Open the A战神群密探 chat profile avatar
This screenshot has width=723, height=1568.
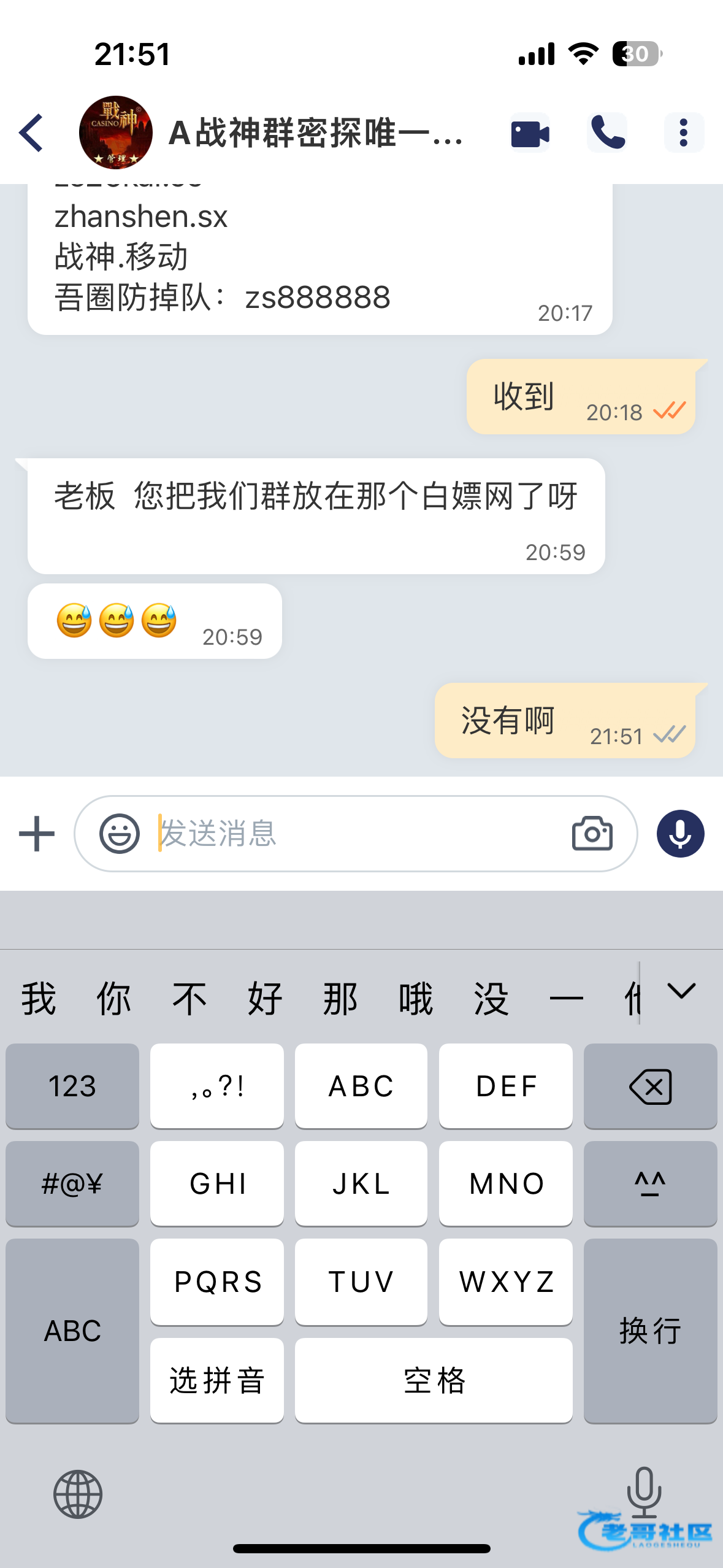click(115, 133)
